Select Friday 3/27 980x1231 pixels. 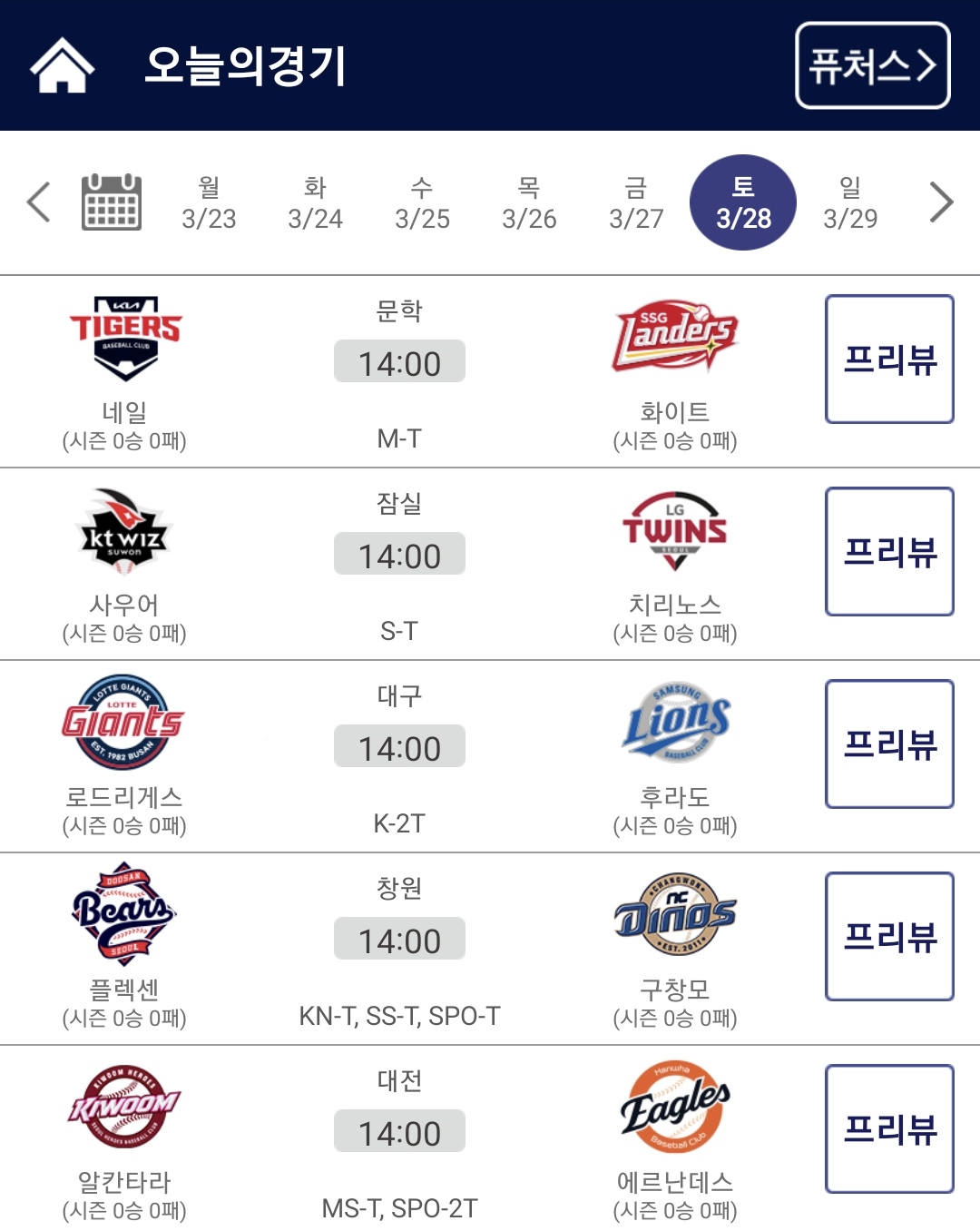point(636,202)
